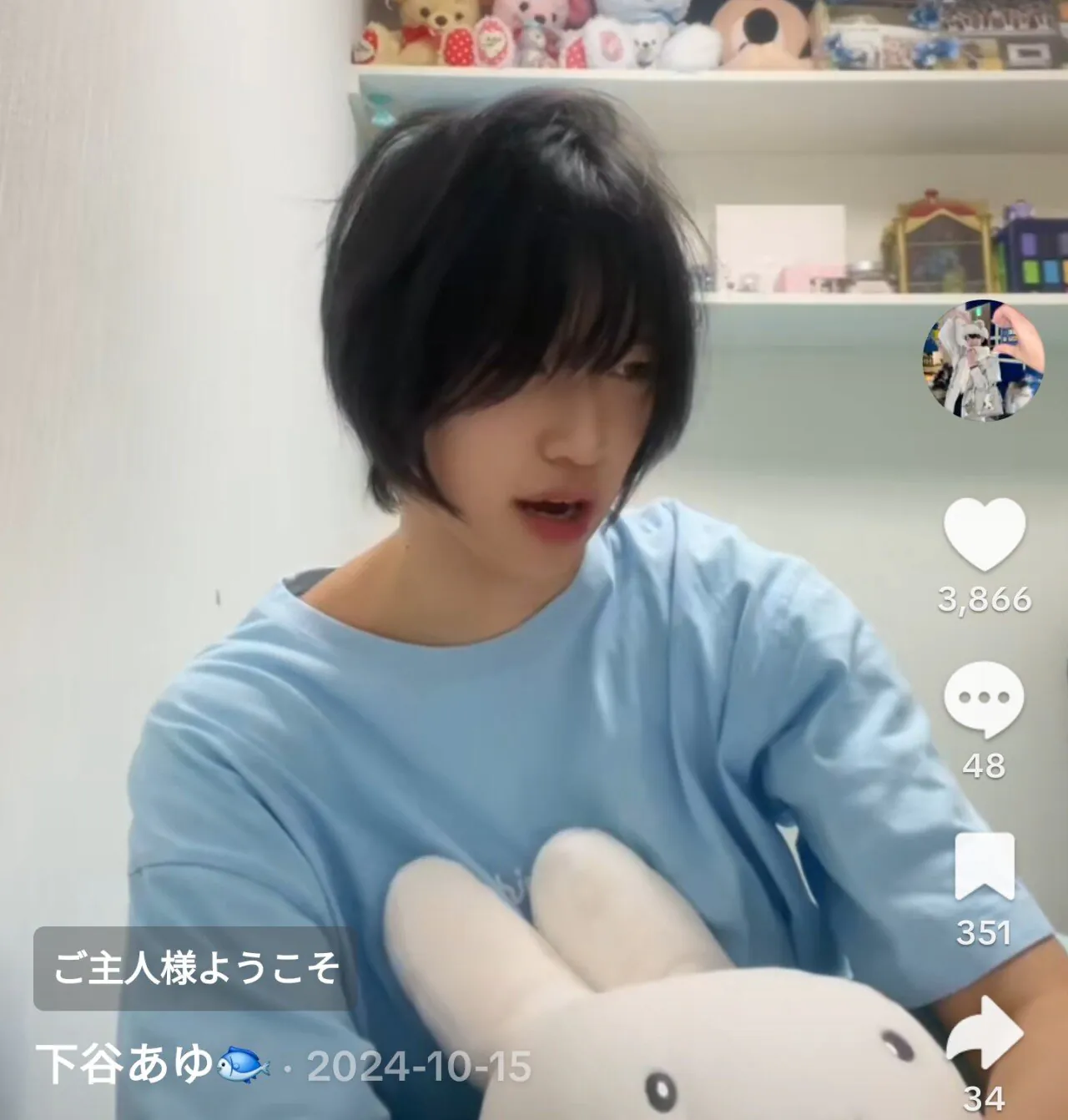
Task: Like this video with the heart
Action: coord(984,535)
